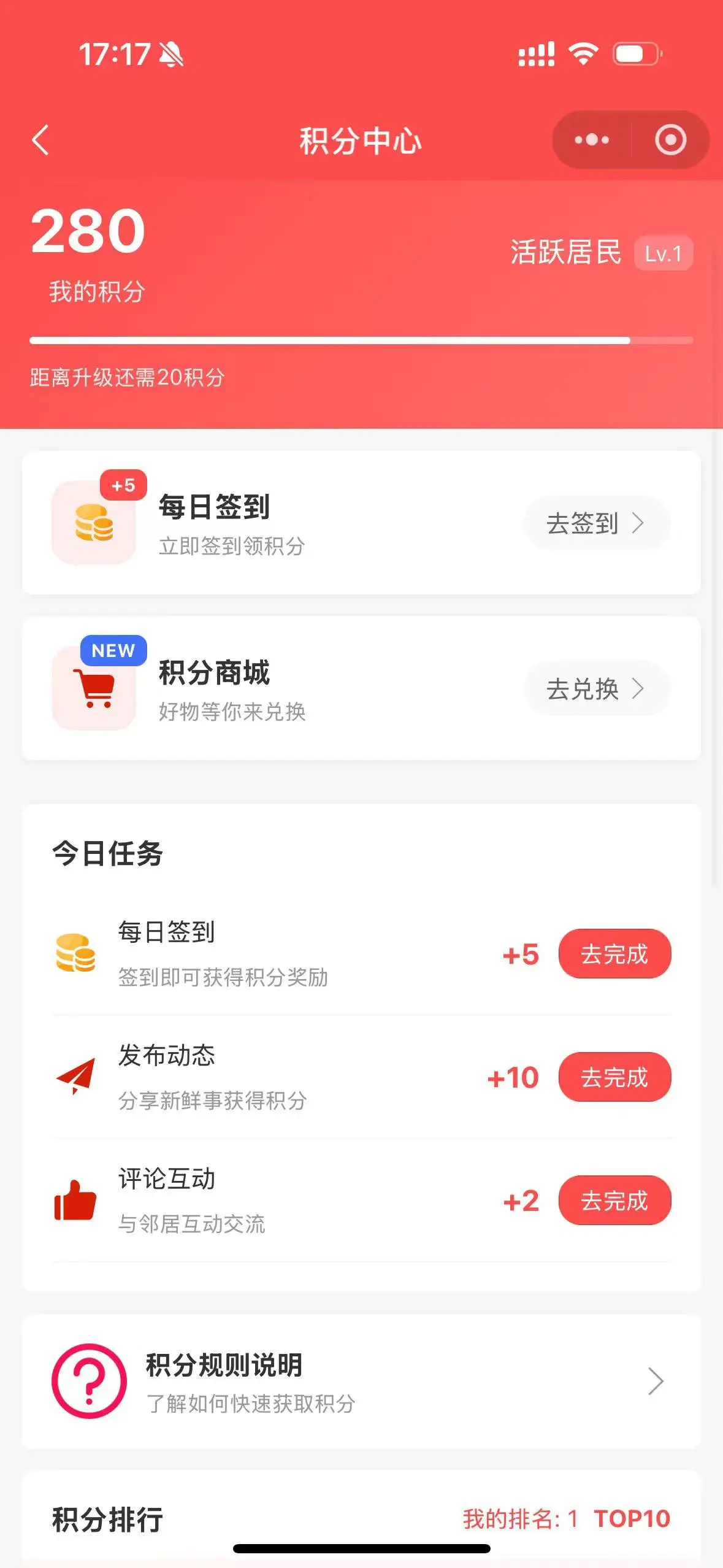Tap 去签到 on the daily check-in card
This screenshot has width=723, height=1568.
point(597,523)
